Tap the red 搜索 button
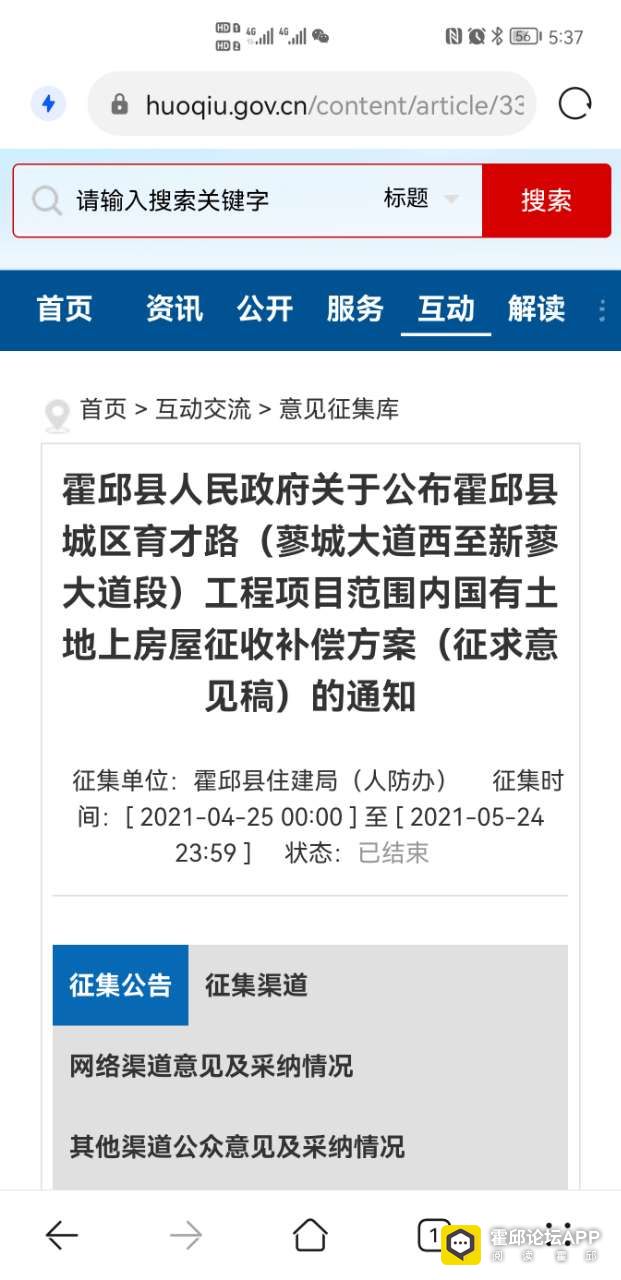 tap(546, 200)
